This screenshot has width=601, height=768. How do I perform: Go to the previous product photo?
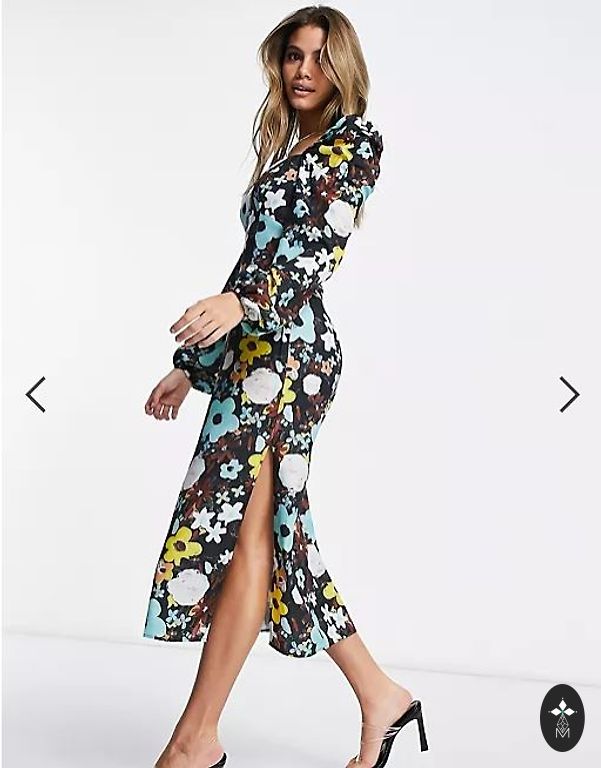coord(36,394)
